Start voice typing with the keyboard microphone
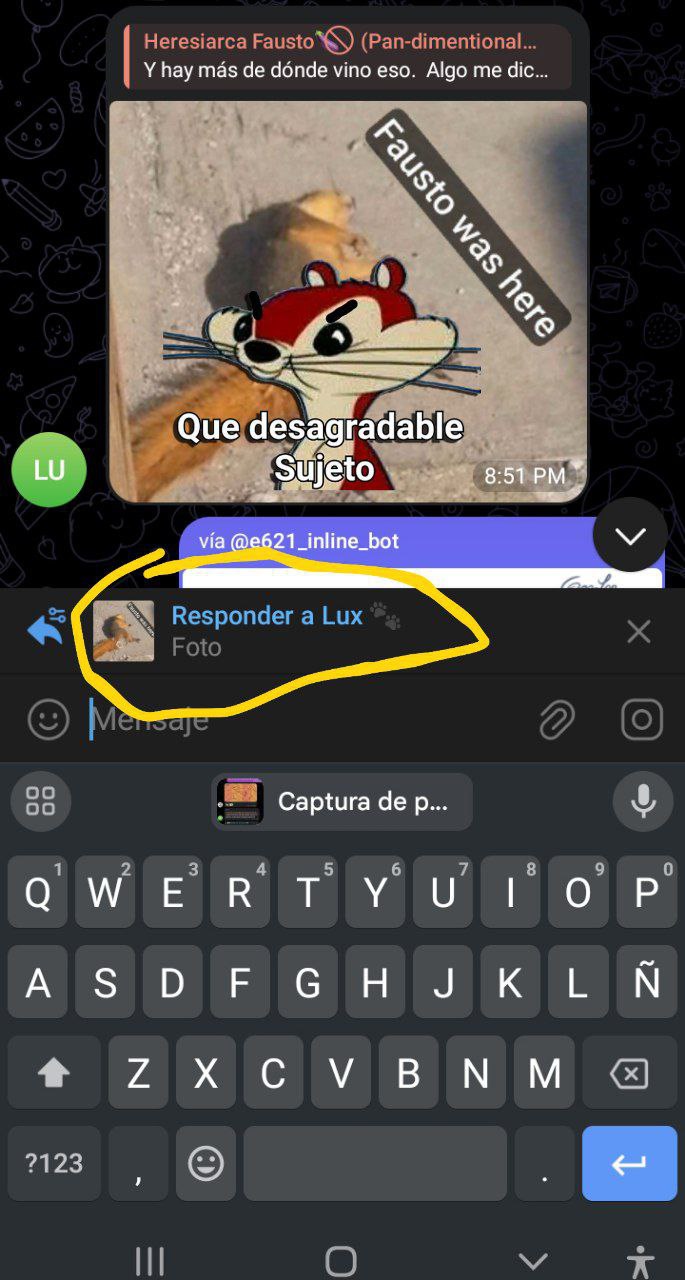 coord(643,801)
